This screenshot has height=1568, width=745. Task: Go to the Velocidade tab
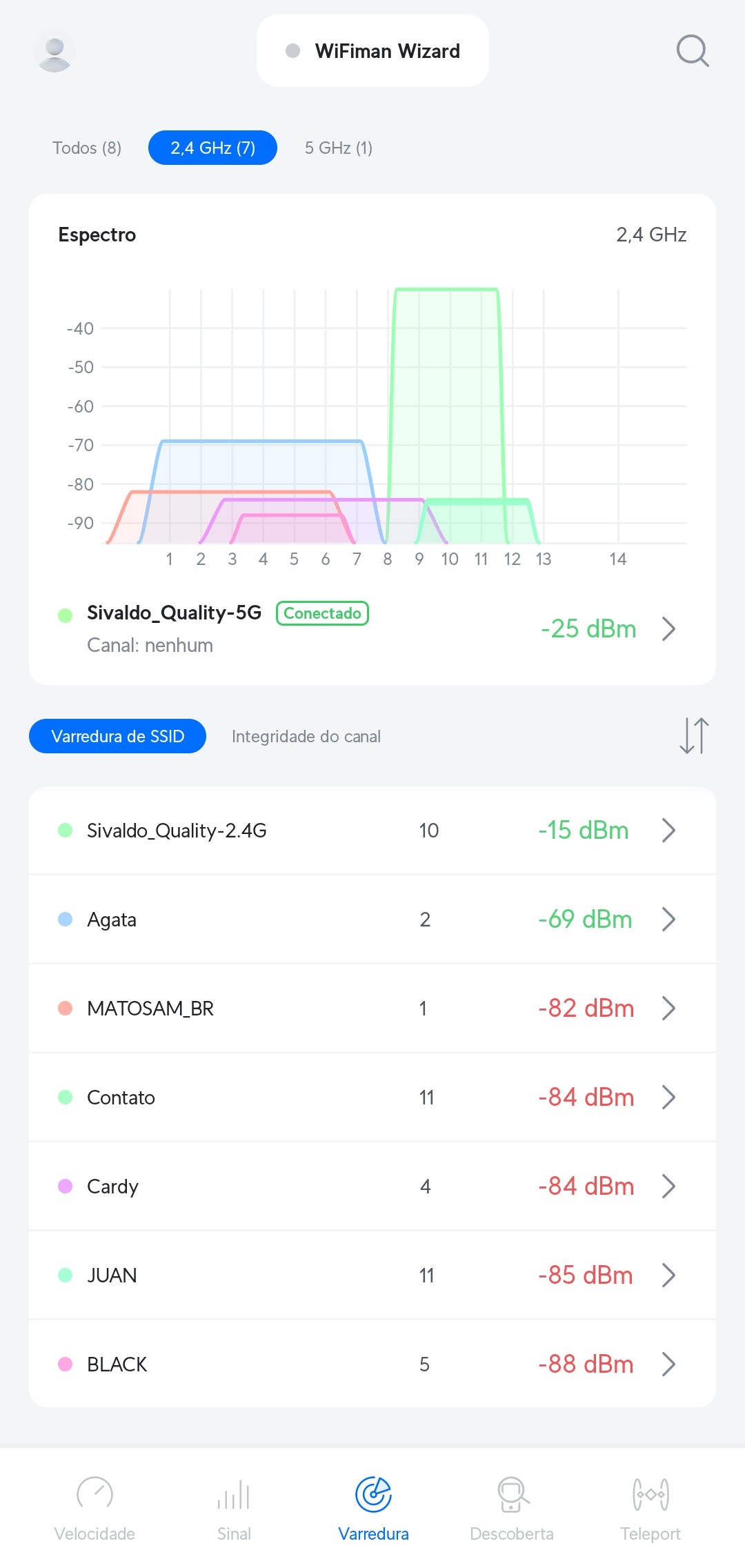coord(95,1509)
